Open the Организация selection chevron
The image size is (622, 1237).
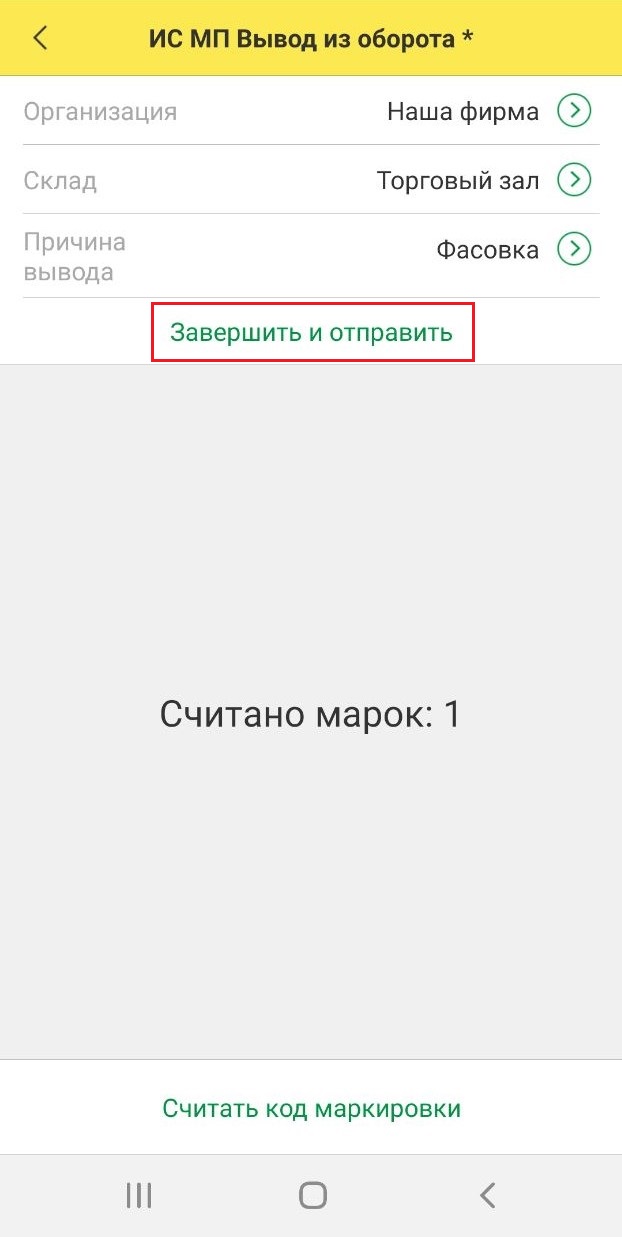574,111
